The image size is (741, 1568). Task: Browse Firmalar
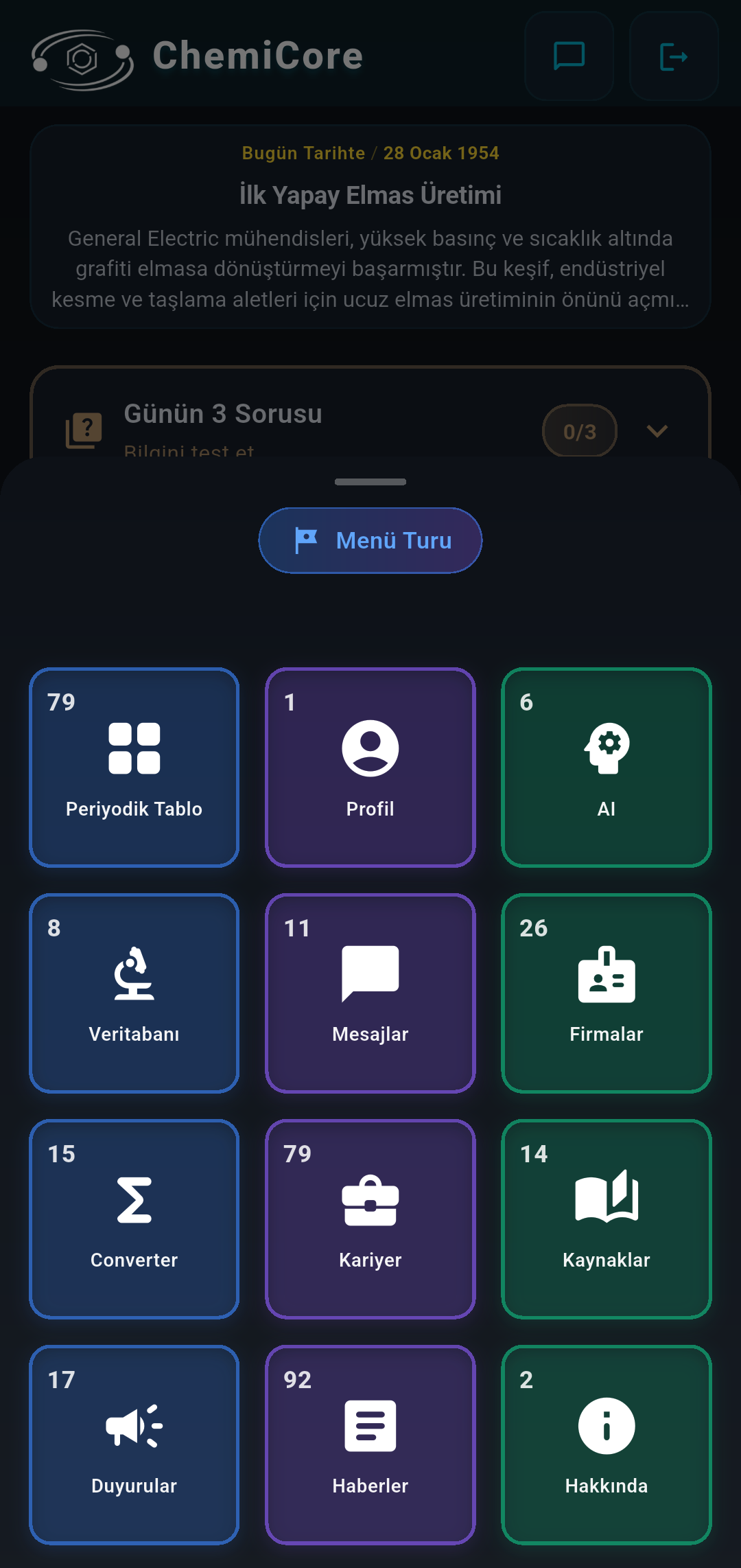[x=607, y=993]
